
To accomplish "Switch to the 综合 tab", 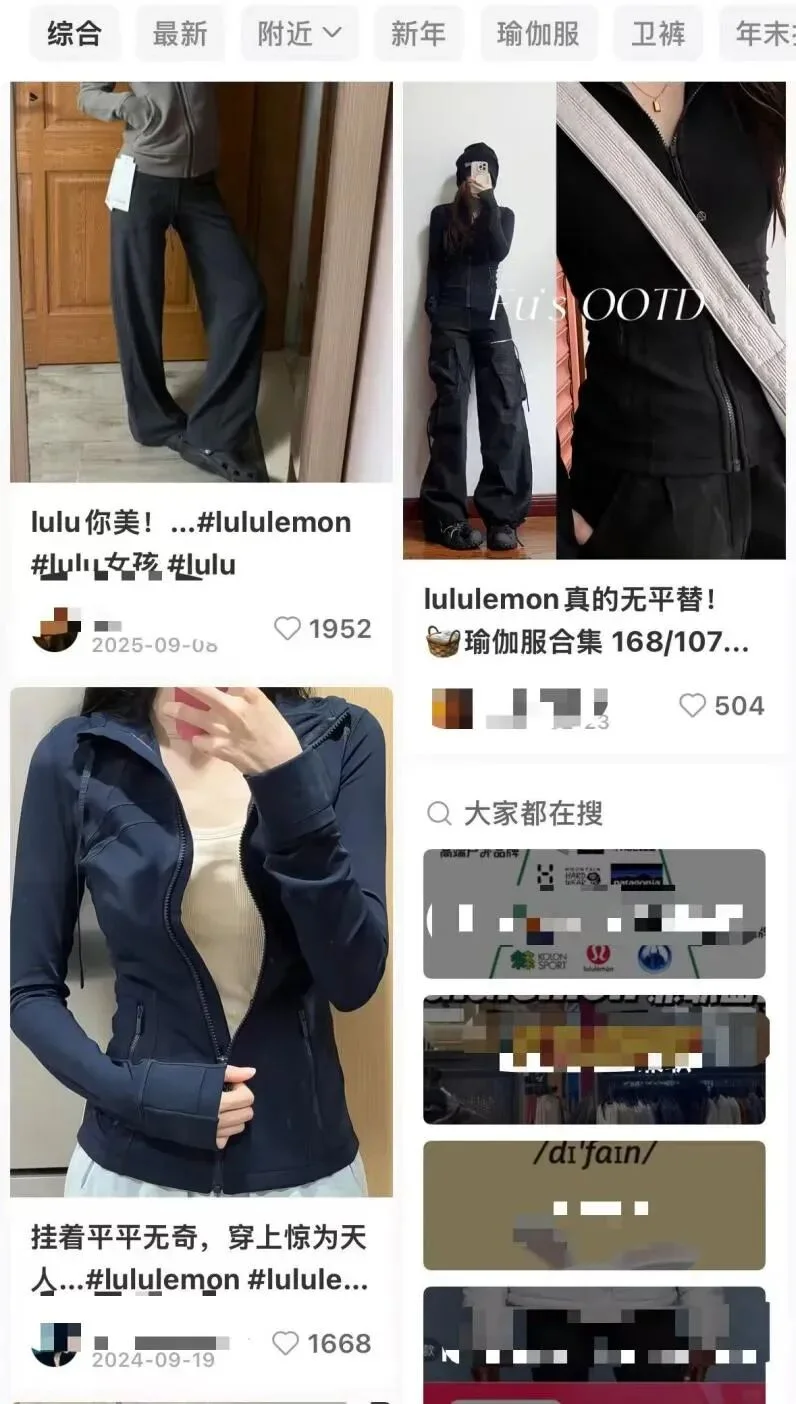I will [74, 34].
